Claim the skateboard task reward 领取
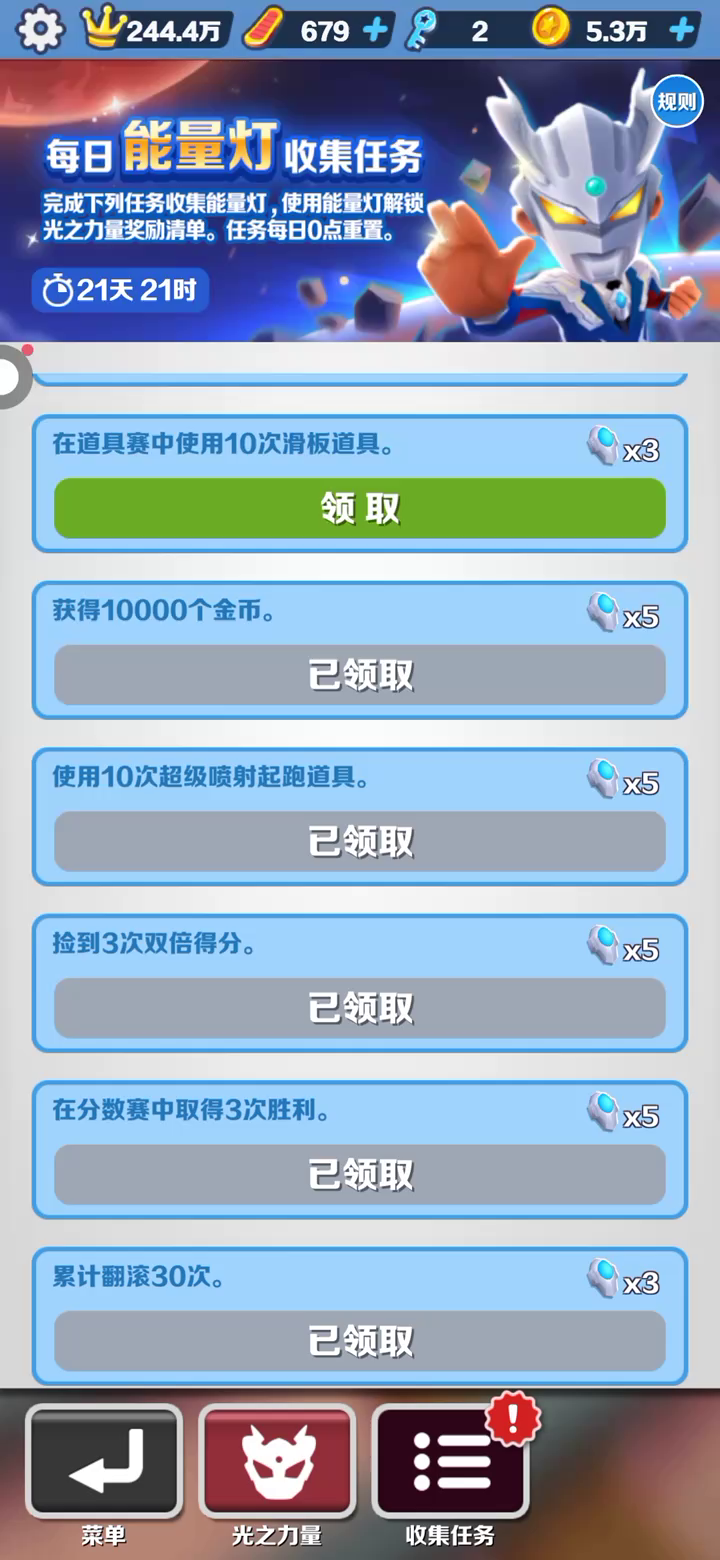 (360, 508)
